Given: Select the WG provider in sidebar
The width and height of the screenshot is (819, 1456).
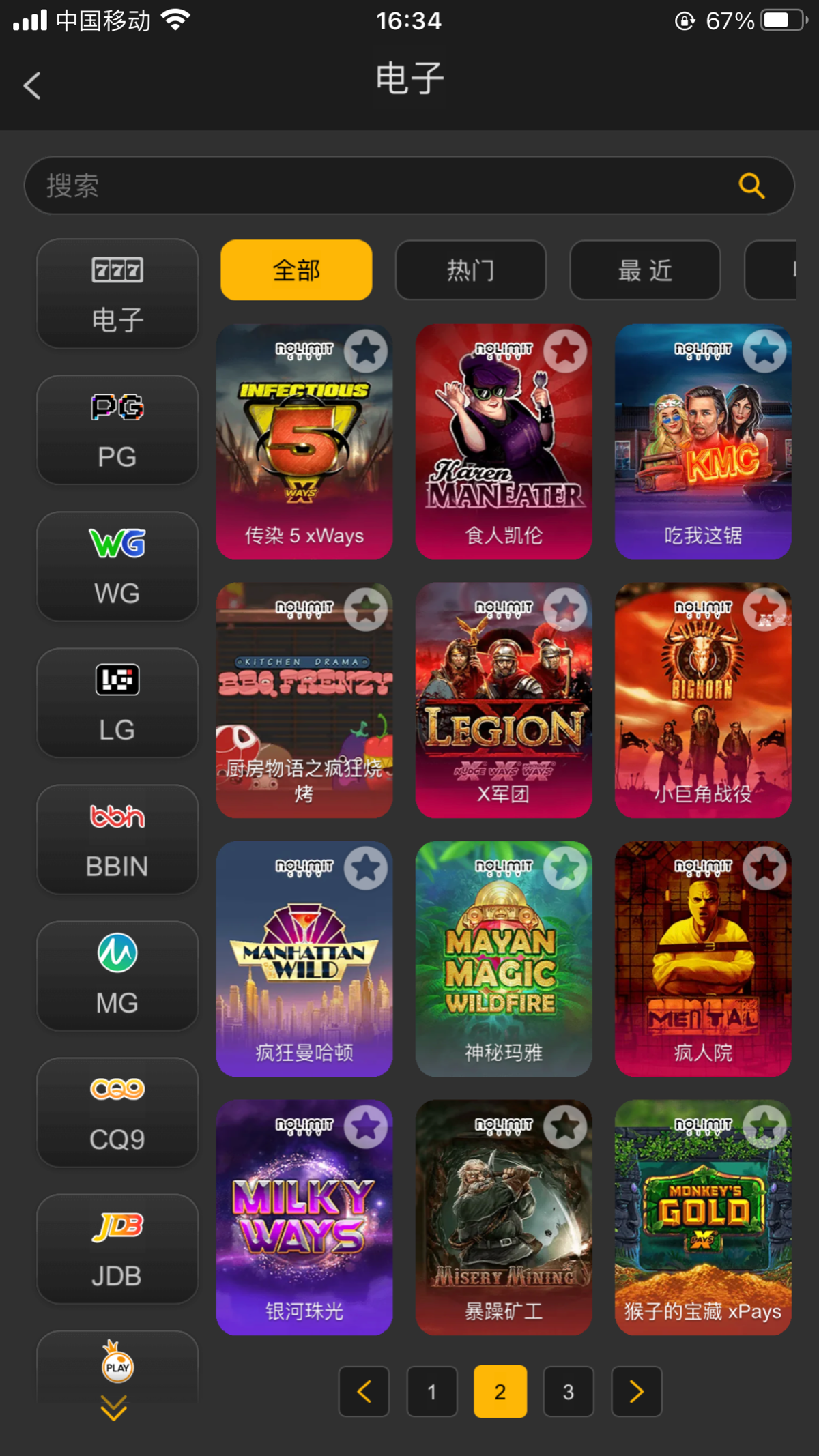Looking at the screenshot, I should point(117,566).
